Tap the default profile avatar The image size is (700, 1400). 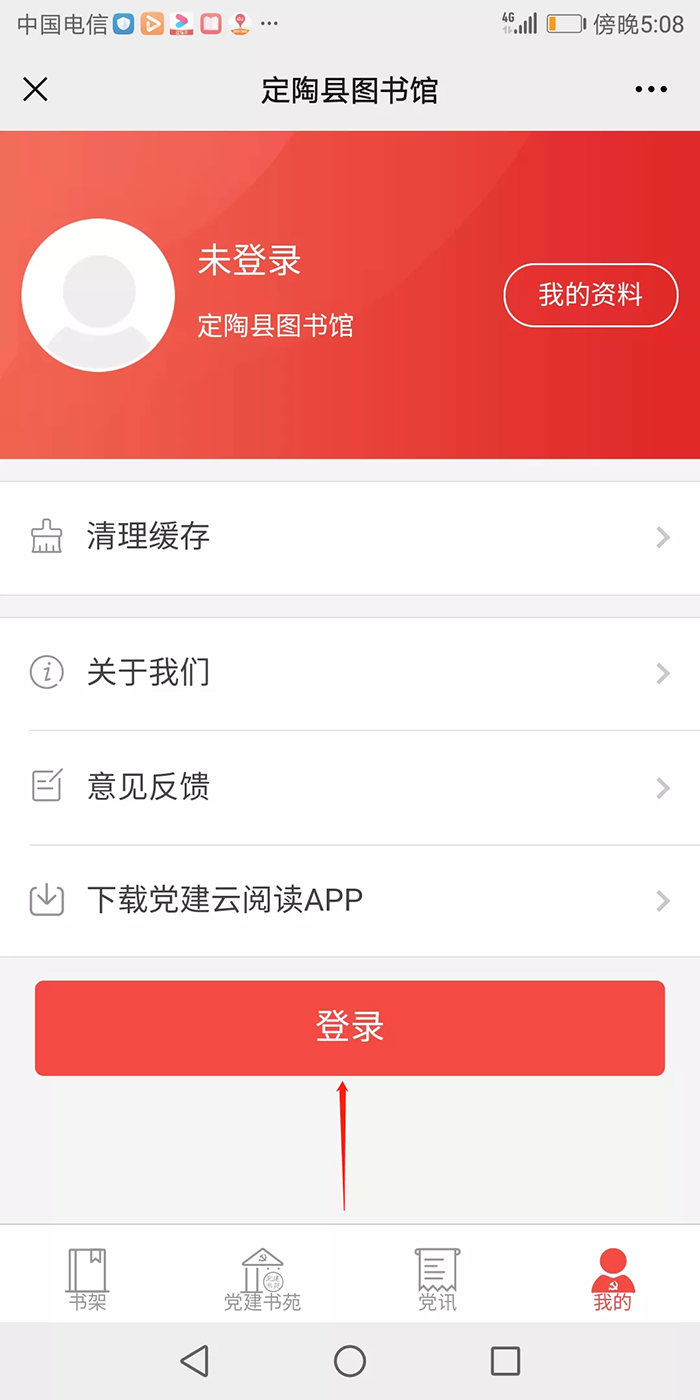tap(98, 295)
